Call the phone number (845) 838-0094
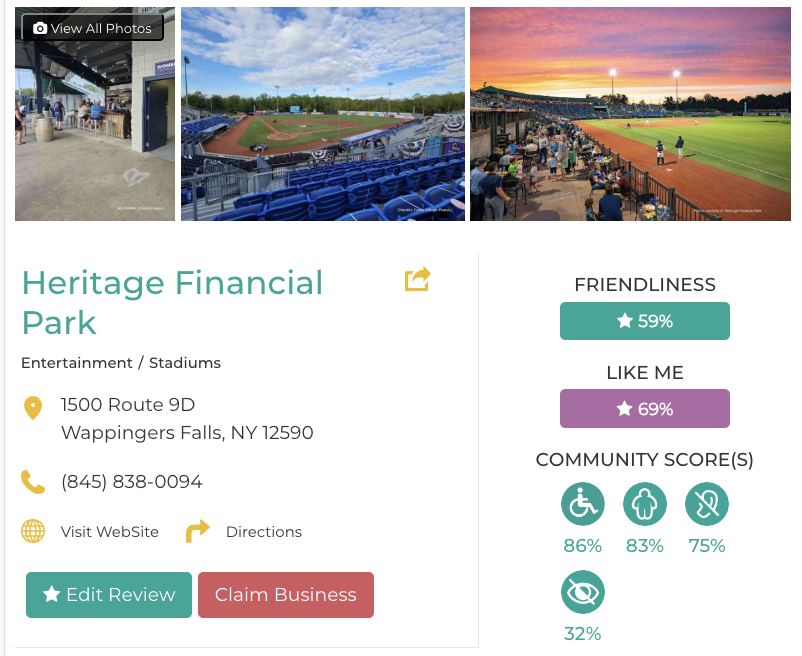Image resolution: width=802 pixels, height=656 pixels. pyautogui.click(x=132, y=482)
